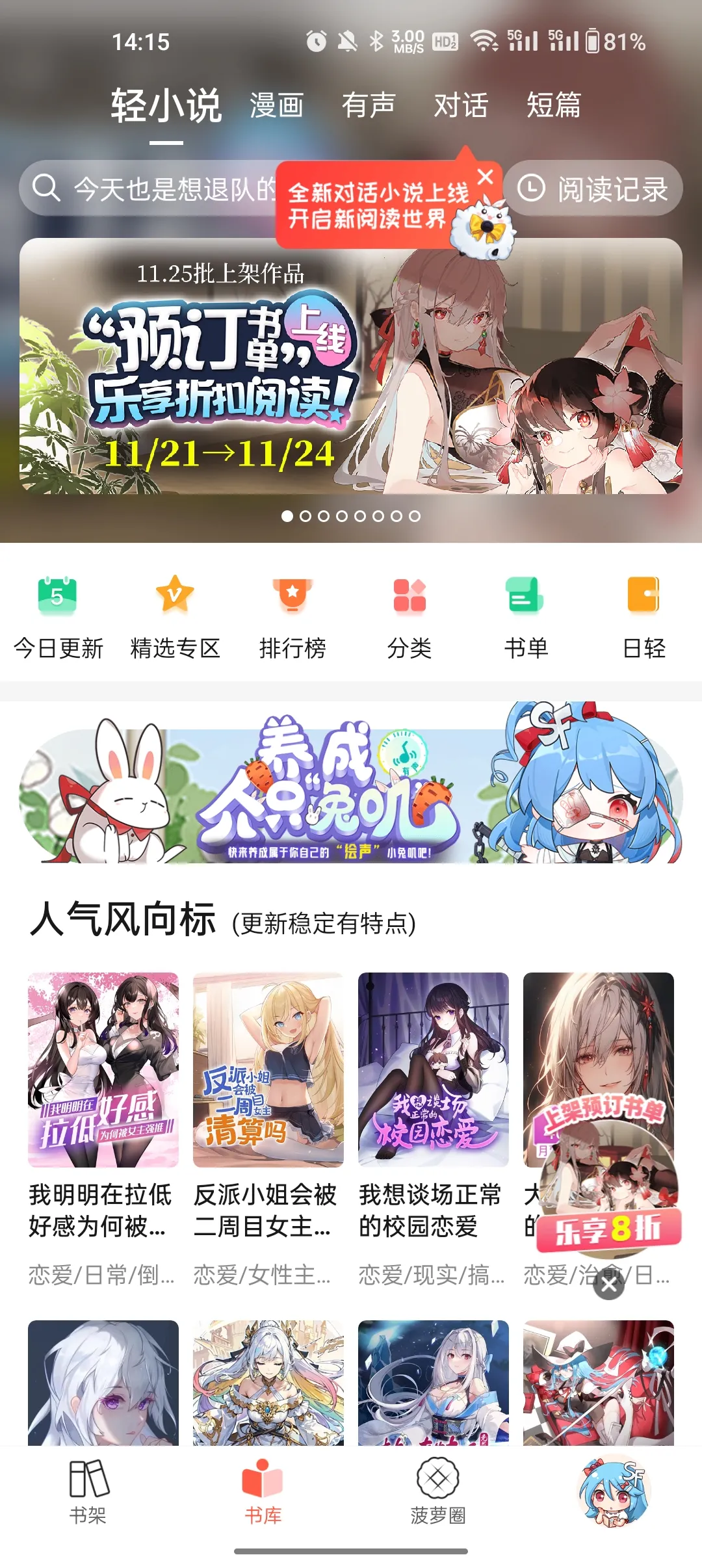Open 精选专区 shortcut
This screenshot has height=1568, width=702.
click(x=175, y=616)
